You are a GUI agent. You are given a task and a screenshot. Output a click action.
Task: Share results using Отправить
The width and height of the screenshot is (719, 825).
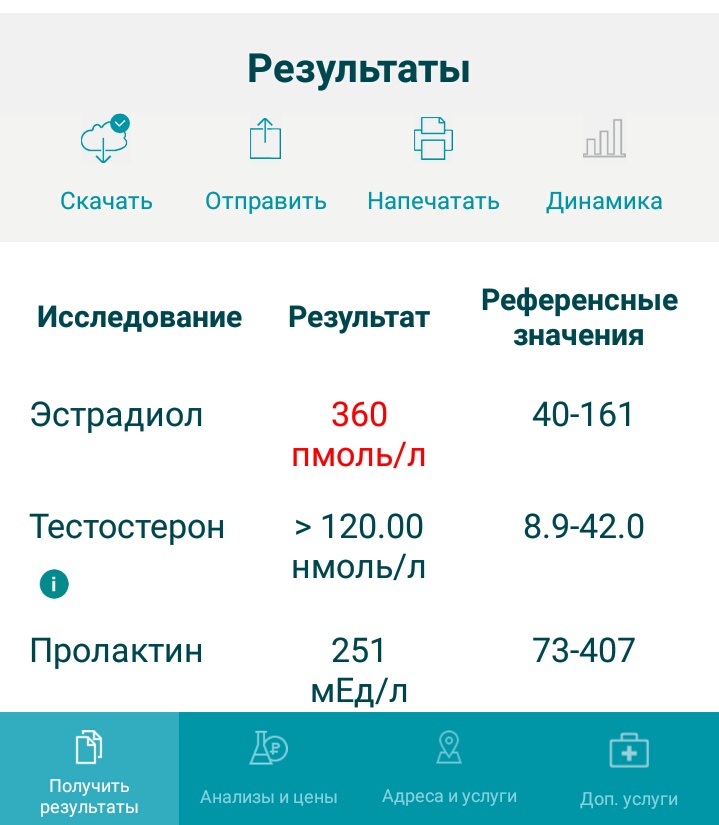click(x=265, y=163)
